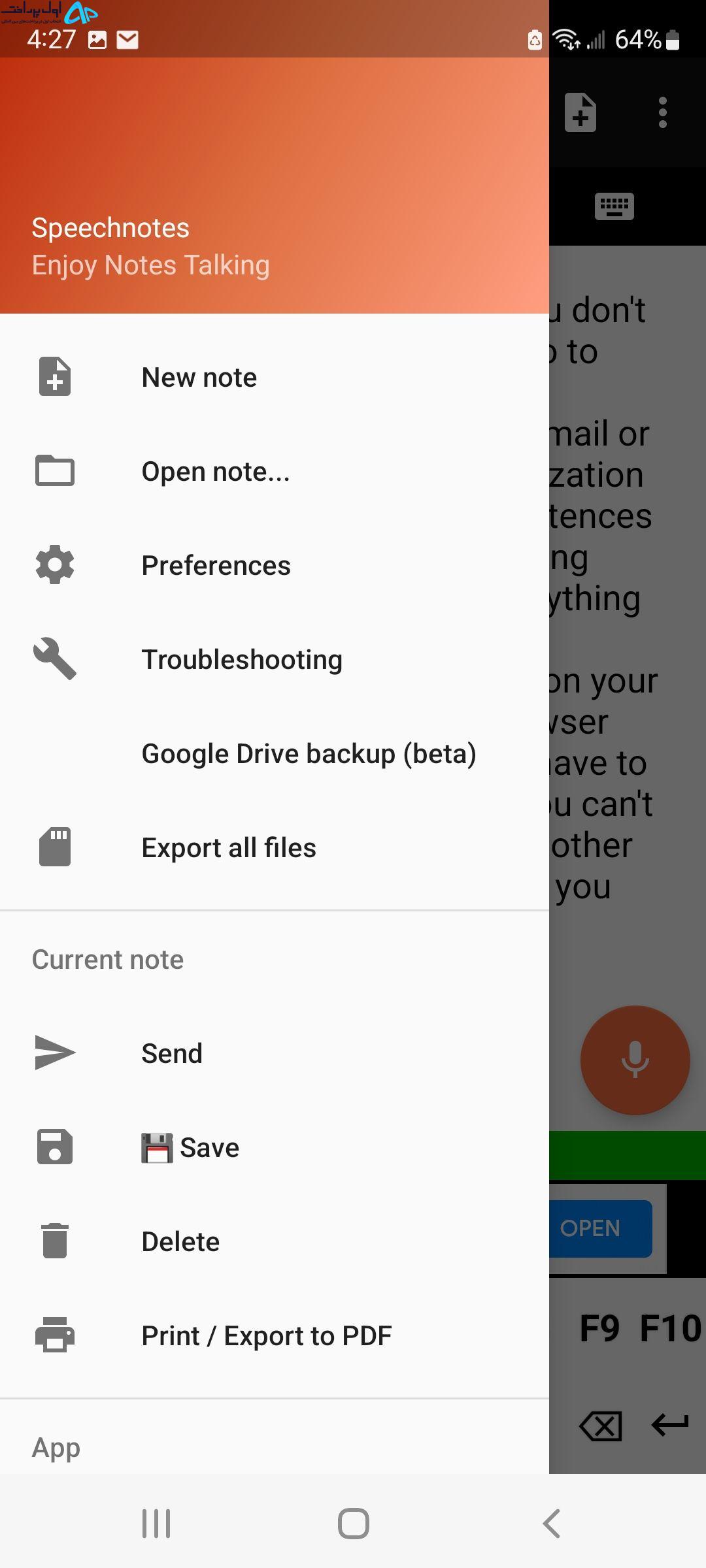
Task: Go back using the system back button
Action: pyautogui.click(x=551, y=1524)
